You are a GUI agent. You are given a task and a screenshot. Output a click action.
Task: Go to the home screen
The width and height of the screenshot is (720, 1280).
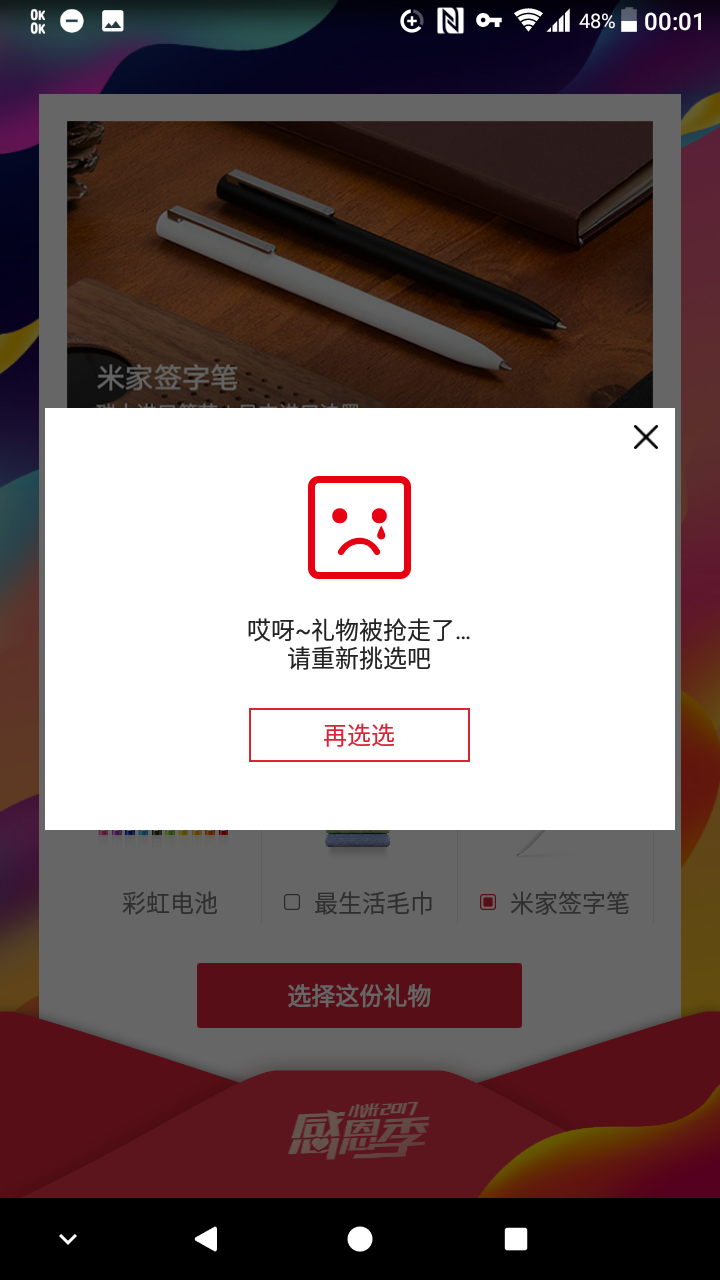(360, 1239)
